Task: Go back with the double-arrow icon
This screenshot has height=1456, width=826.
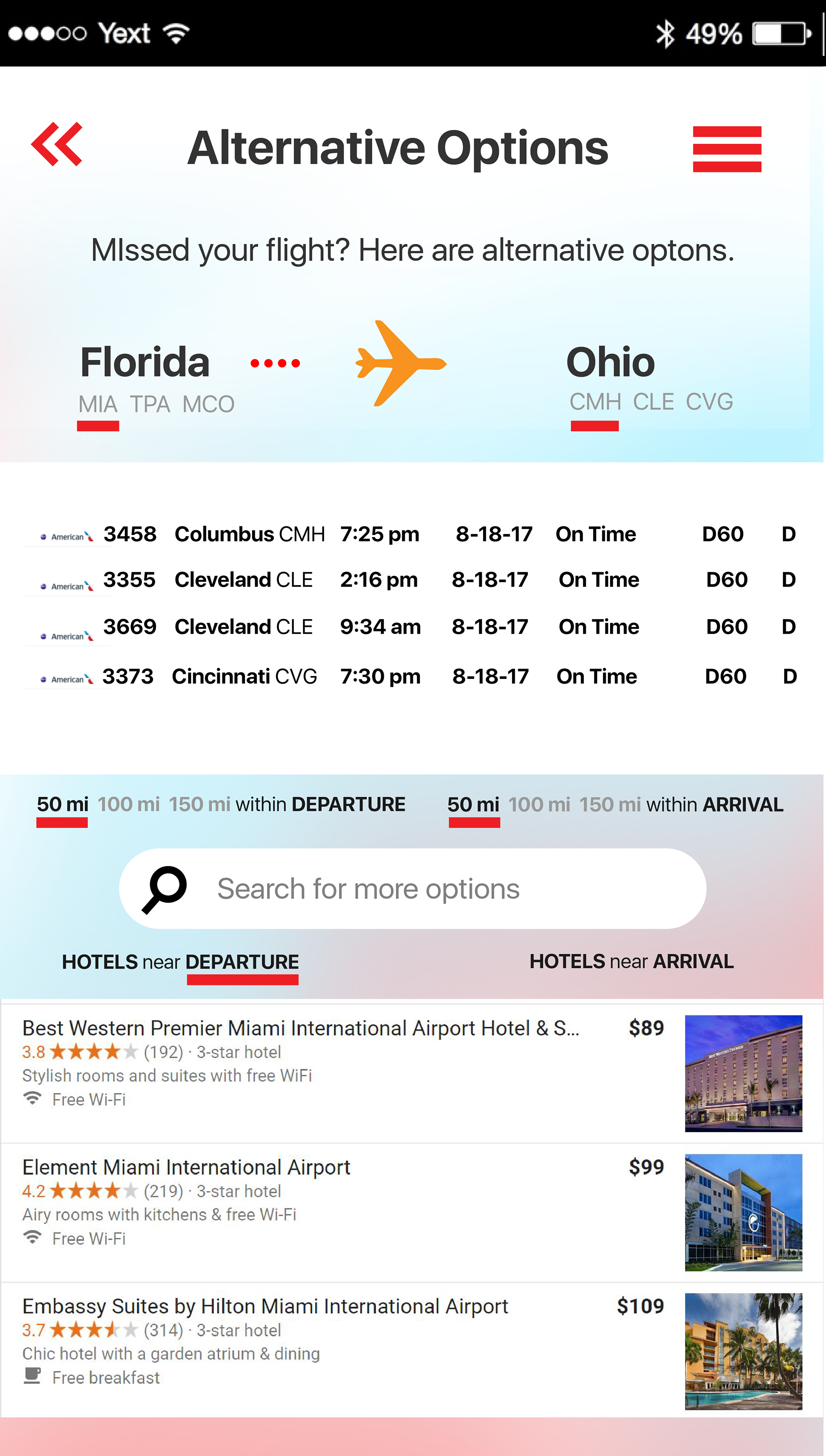Action: (x=57, y=144)
